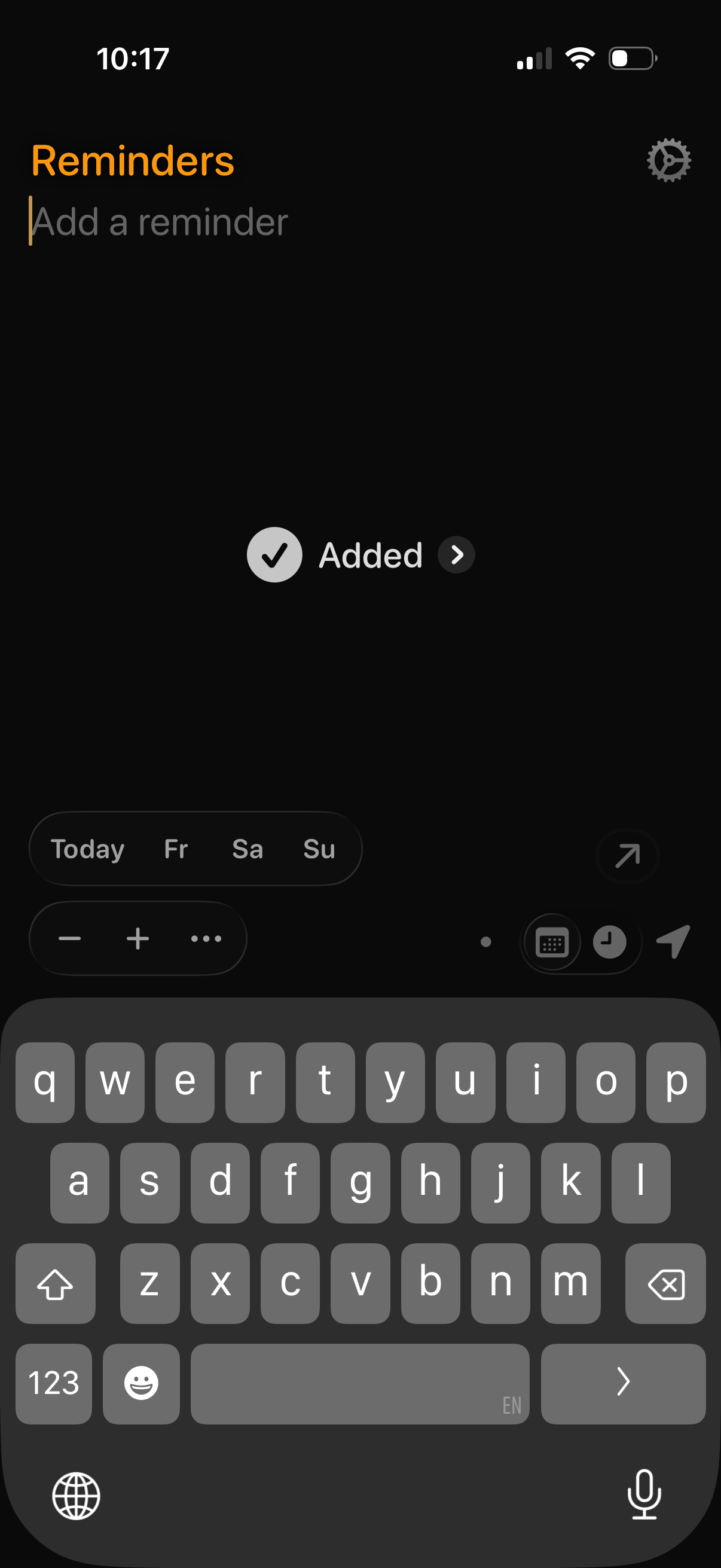Tap the location arrow icon

674,941
